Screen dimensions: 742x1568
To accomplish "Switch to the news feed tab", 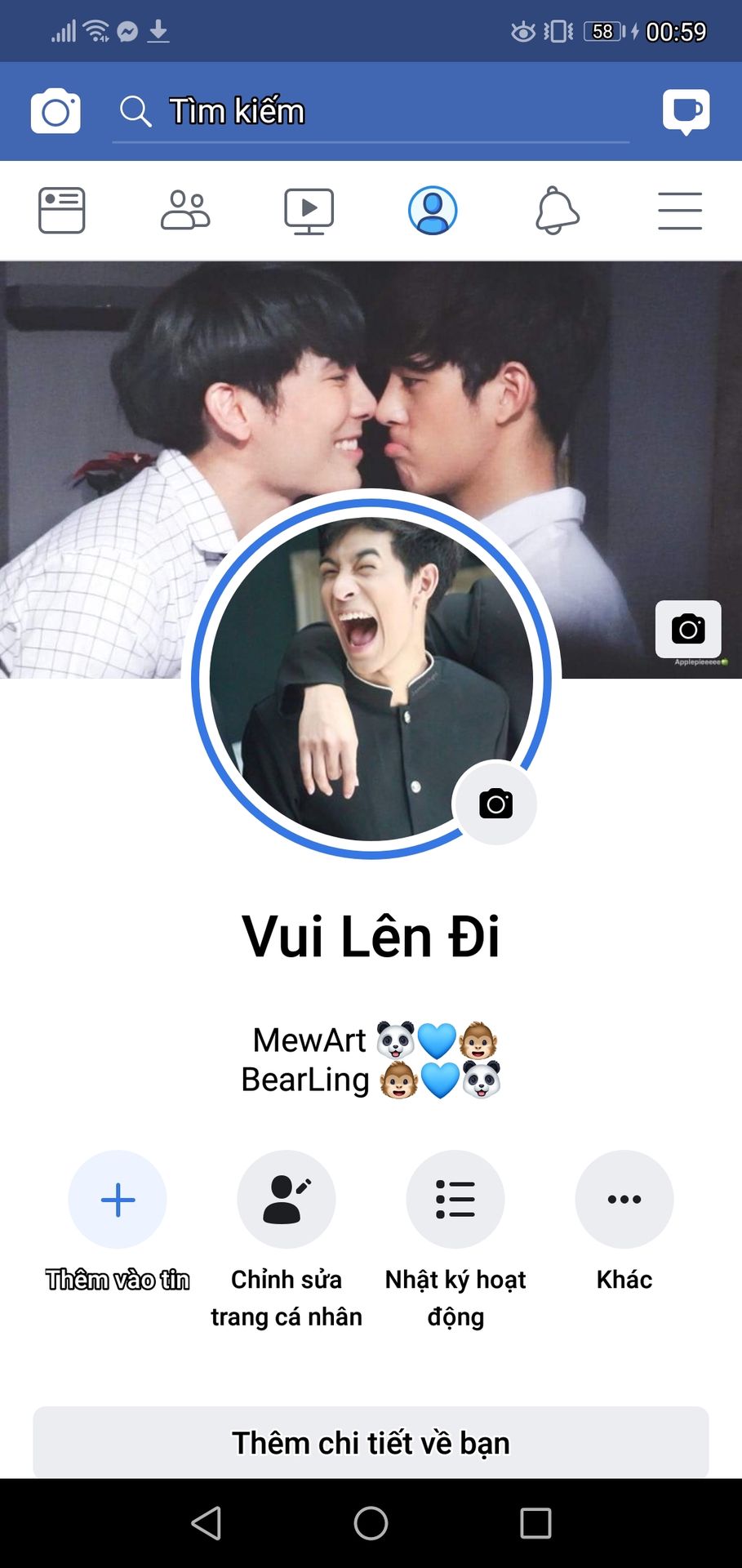I will coord(62,211).
